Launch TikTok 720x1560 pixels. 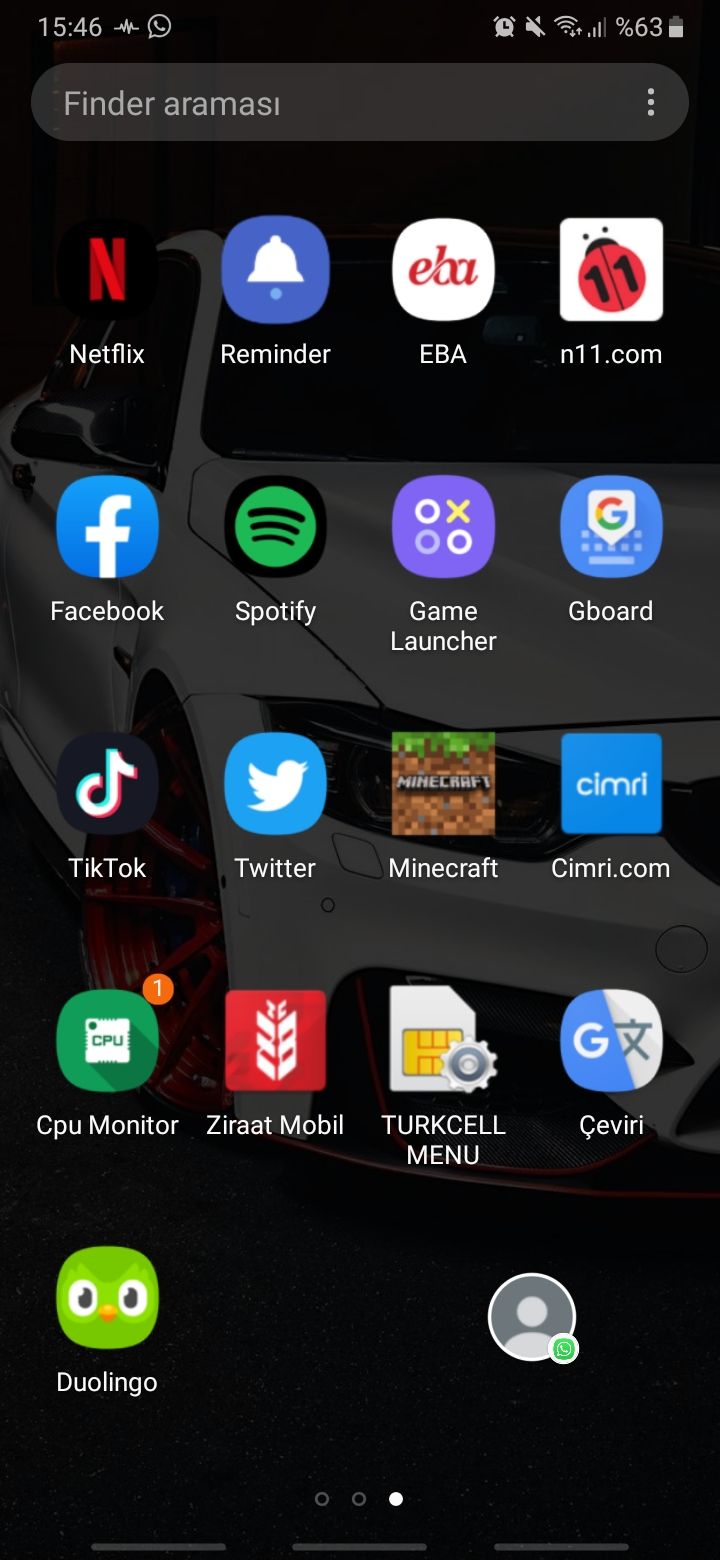[x=107, y=784]
